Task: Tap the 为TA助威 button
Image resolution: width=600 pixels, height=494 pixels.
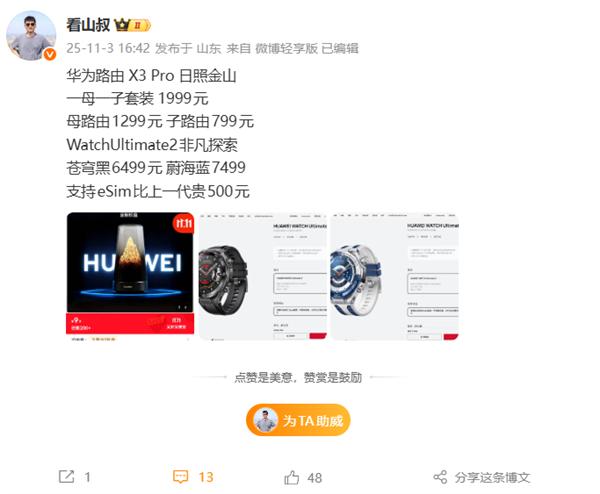Action: 298,421
